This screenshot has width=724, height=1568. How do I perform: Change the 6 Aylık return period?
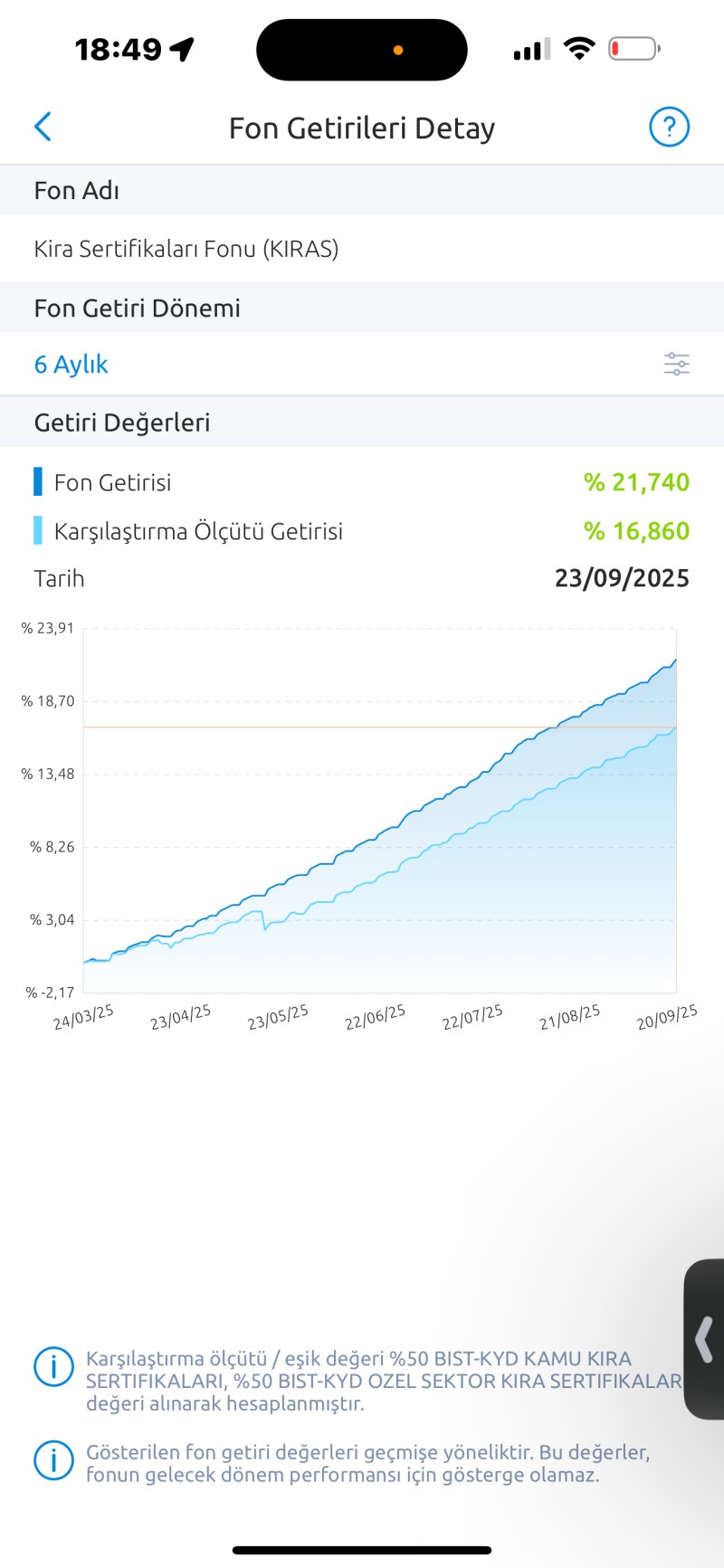point(71,365)
